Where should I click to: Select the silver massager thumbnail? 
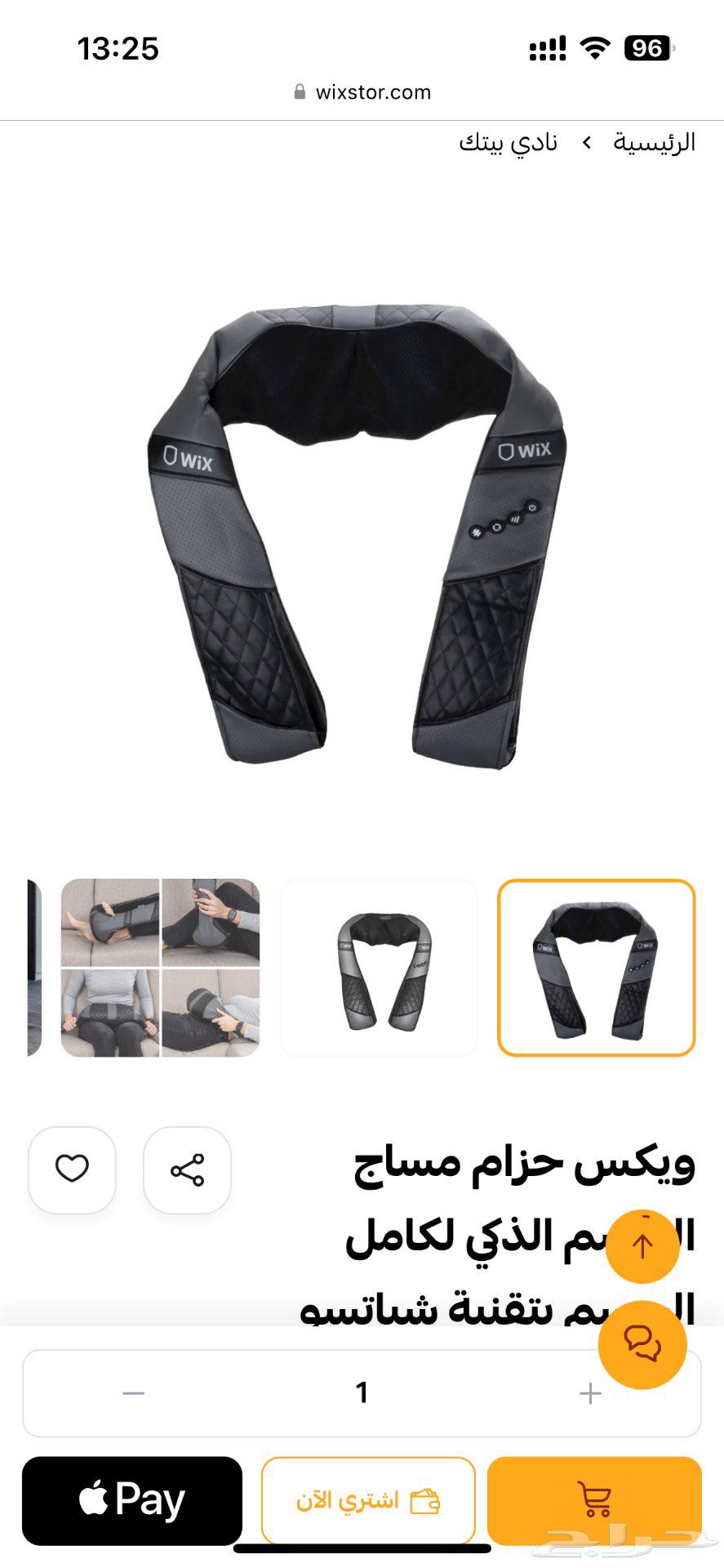click(379, 968)
